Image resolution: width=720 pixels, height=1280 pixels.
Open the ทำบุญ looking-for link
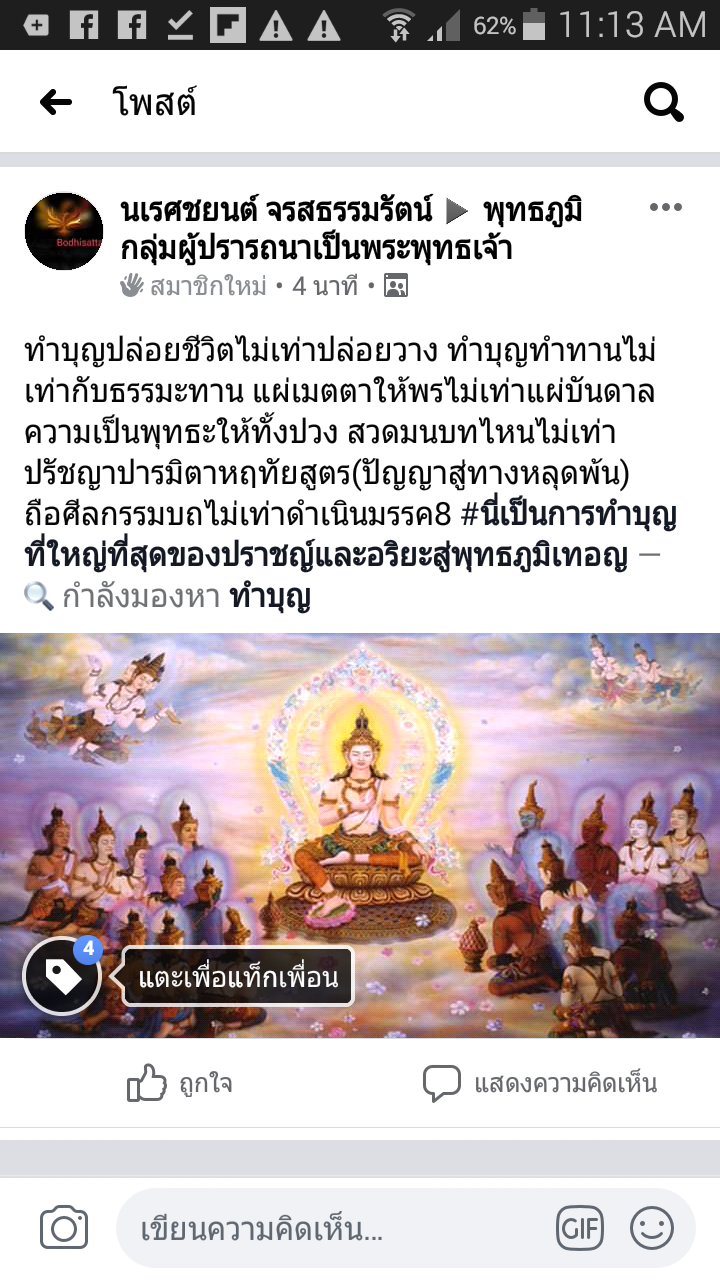pyautogui.click(x=270, y=597)
